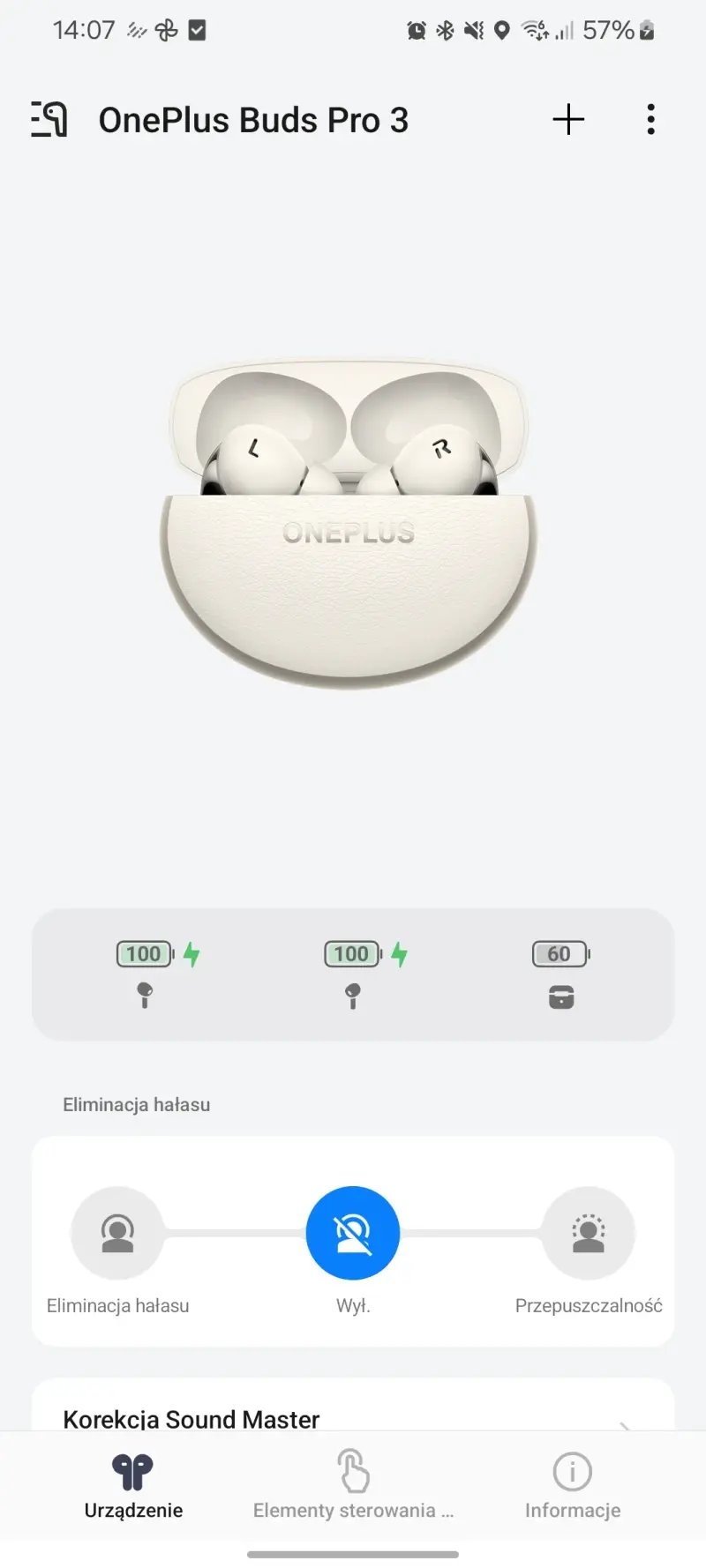Select the Eliminacja hałasu noise-cancelling mode

click(x=117, y=1233)
